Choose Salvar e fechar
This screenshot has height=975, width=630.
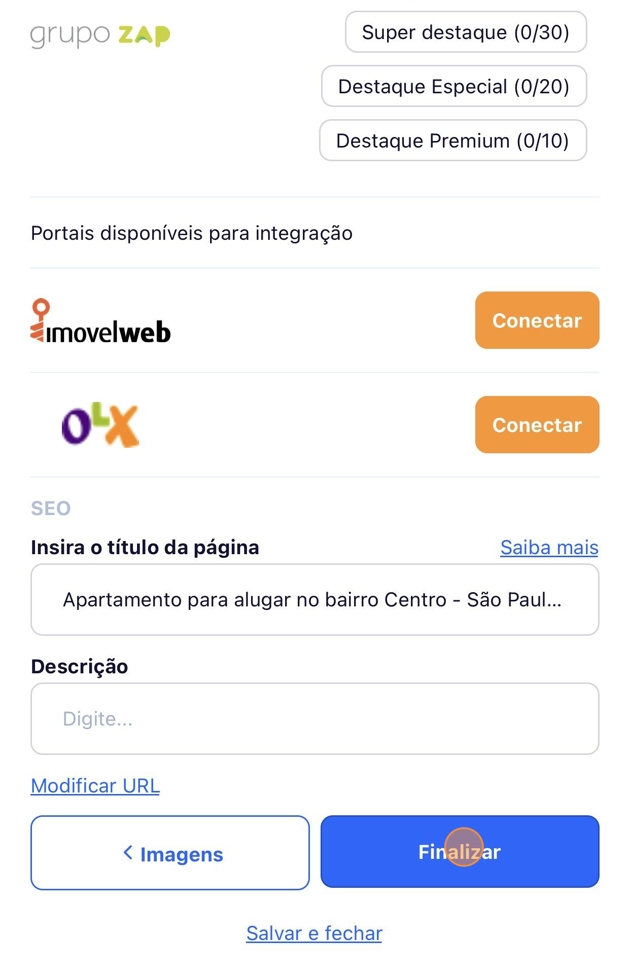tap(314, 934)
